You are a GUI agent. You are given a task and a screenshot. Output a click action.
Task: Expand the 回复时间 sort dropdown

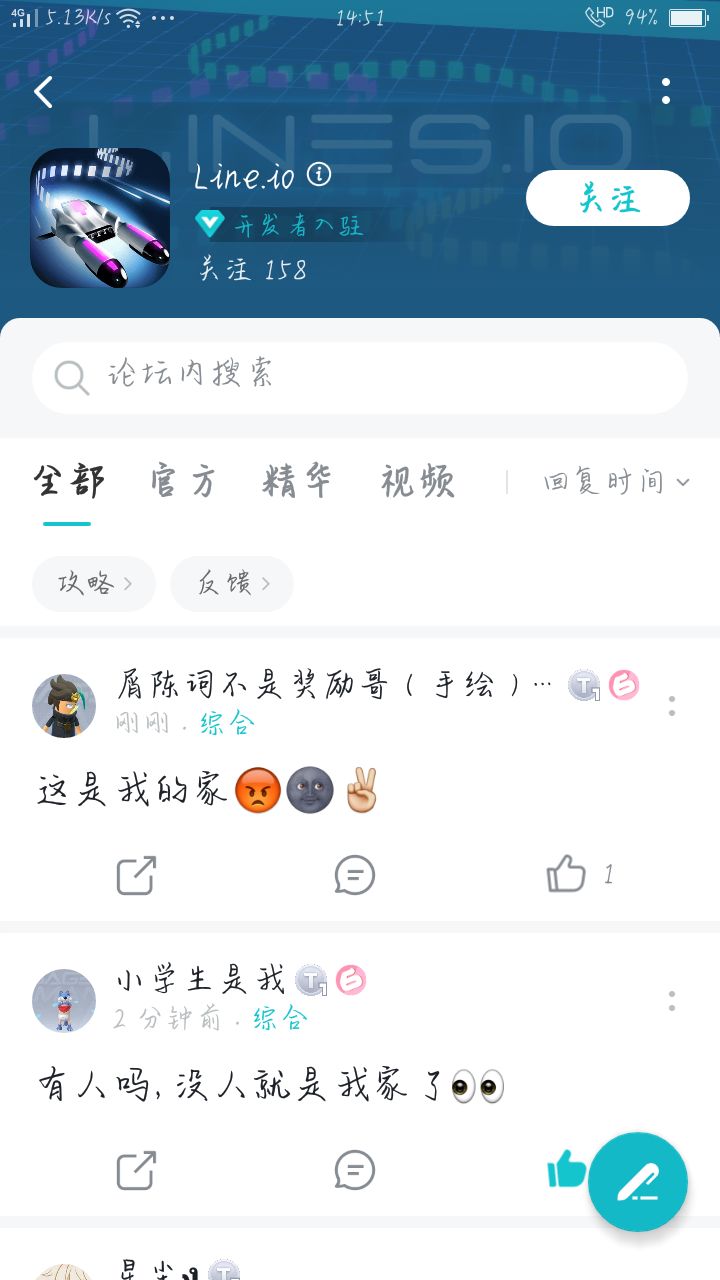617,482
